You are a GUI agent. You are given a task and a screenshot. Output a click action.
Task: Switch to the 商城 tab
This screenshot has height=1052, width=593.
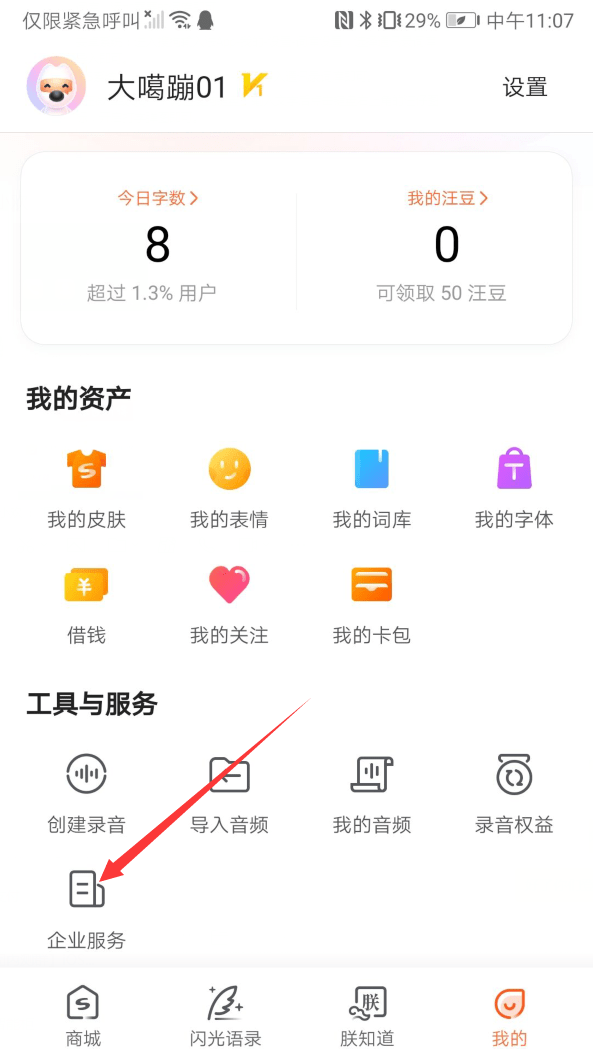click(84, 1015)
